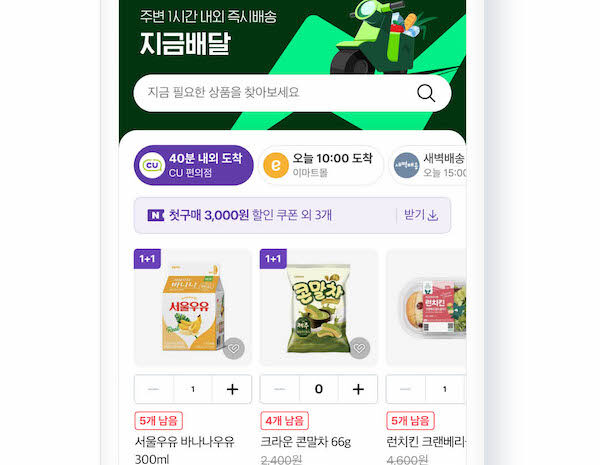600x465 pixels.
Task: Download coupons with the 받기 button
Action: [421, 215]
